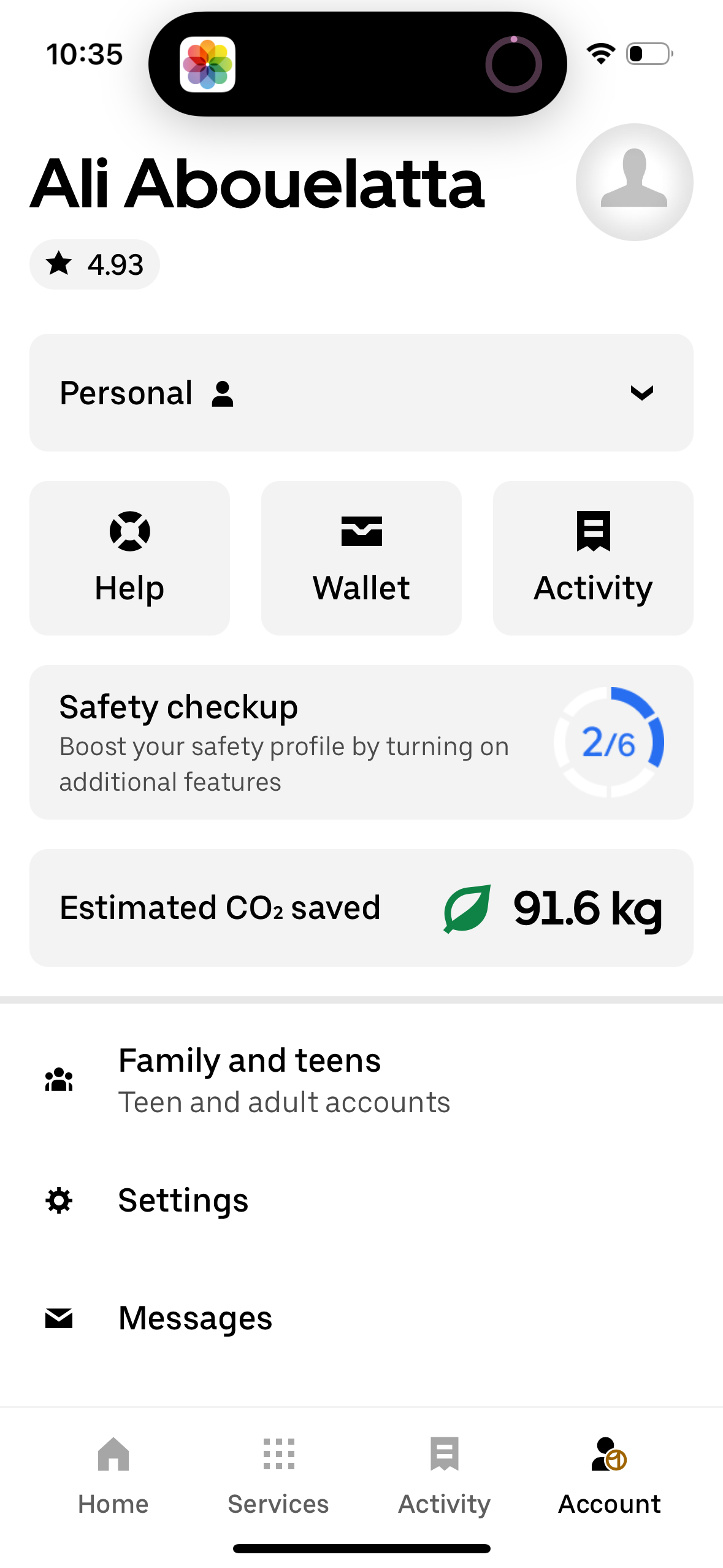This screenshot has height=1568, width=723.
Task: Open the Activity bookmark icon
Action: 592,531
